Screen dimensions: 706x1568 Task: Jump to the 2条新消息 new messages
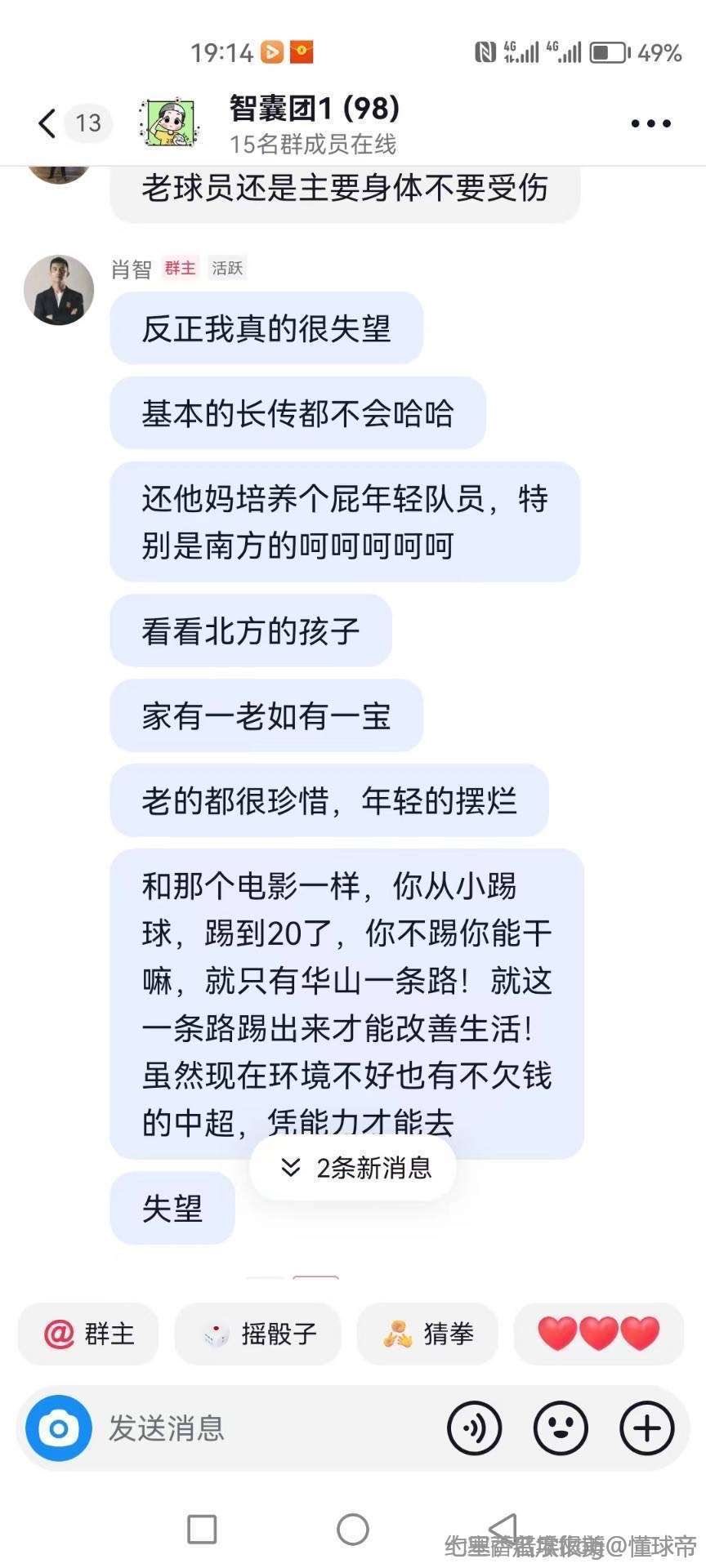353,1168
